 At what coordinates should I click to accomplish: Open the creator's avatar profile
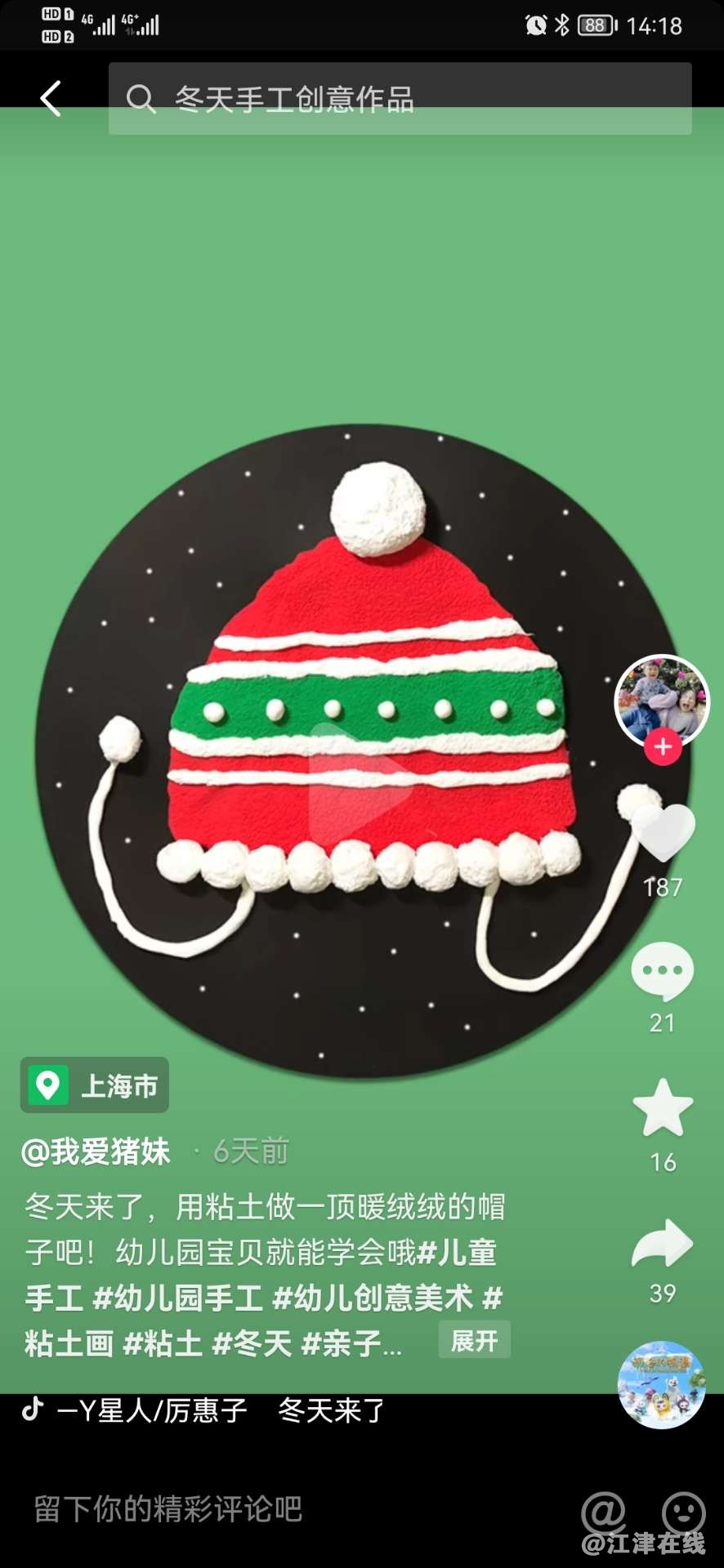(662, 699)
